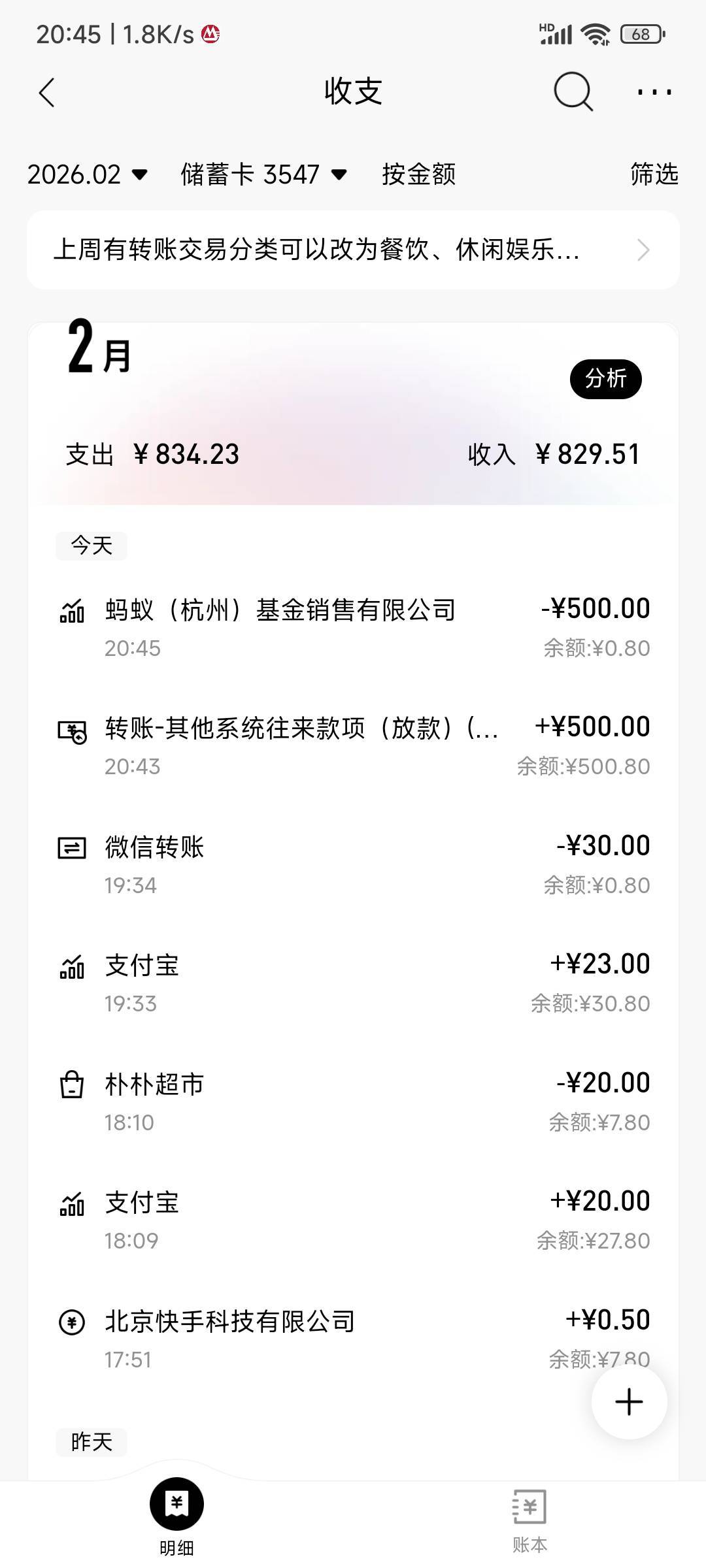Expand the 2026.02 month dropdown
Image resolution: width=706 pixels, height=1568 pixels.
click(88, 174)
